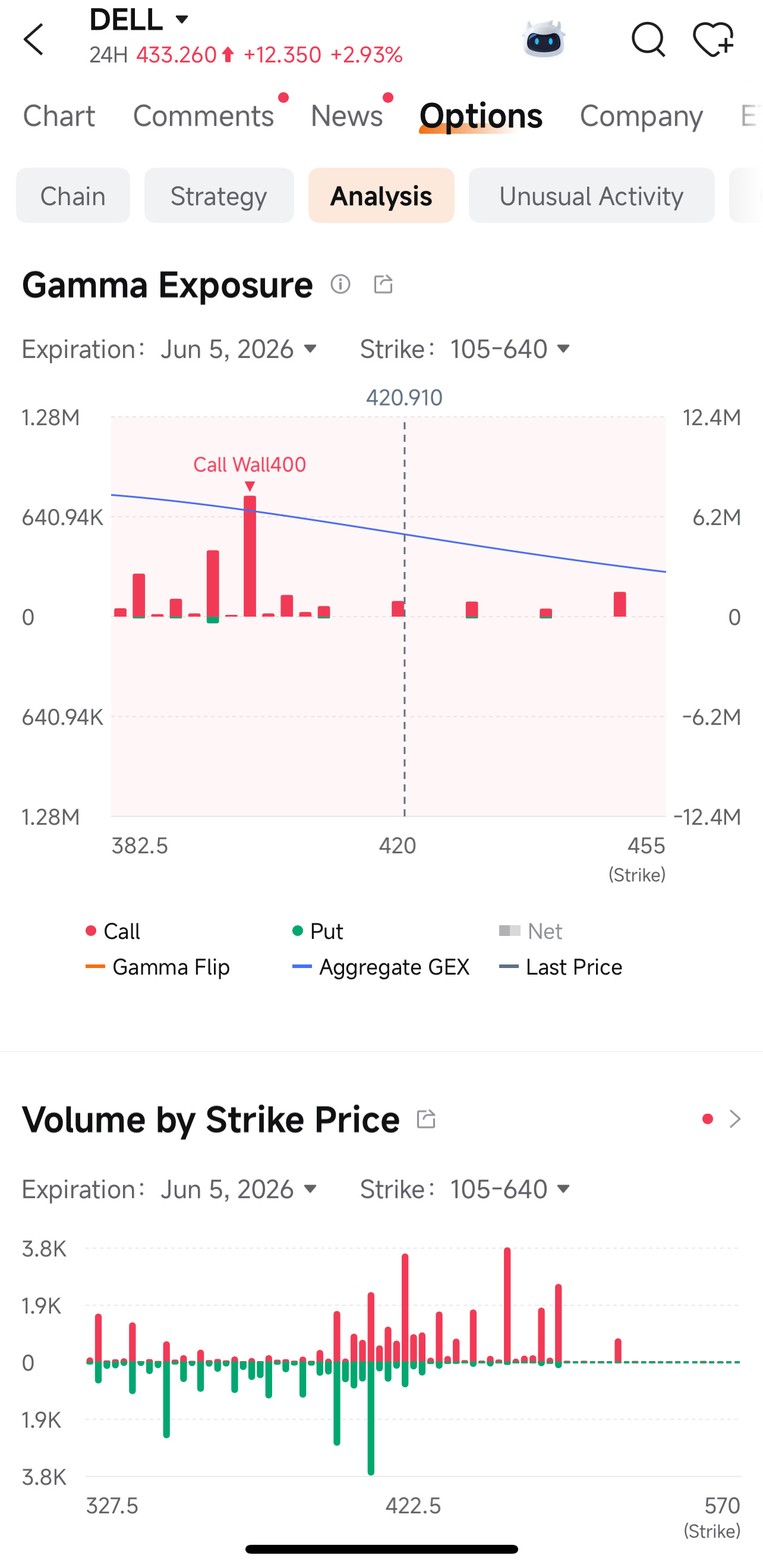This screenshot has height=1568, width=763.
Task: Change Gamma Exposure expiration date
Action: click(x=239, y=350)
